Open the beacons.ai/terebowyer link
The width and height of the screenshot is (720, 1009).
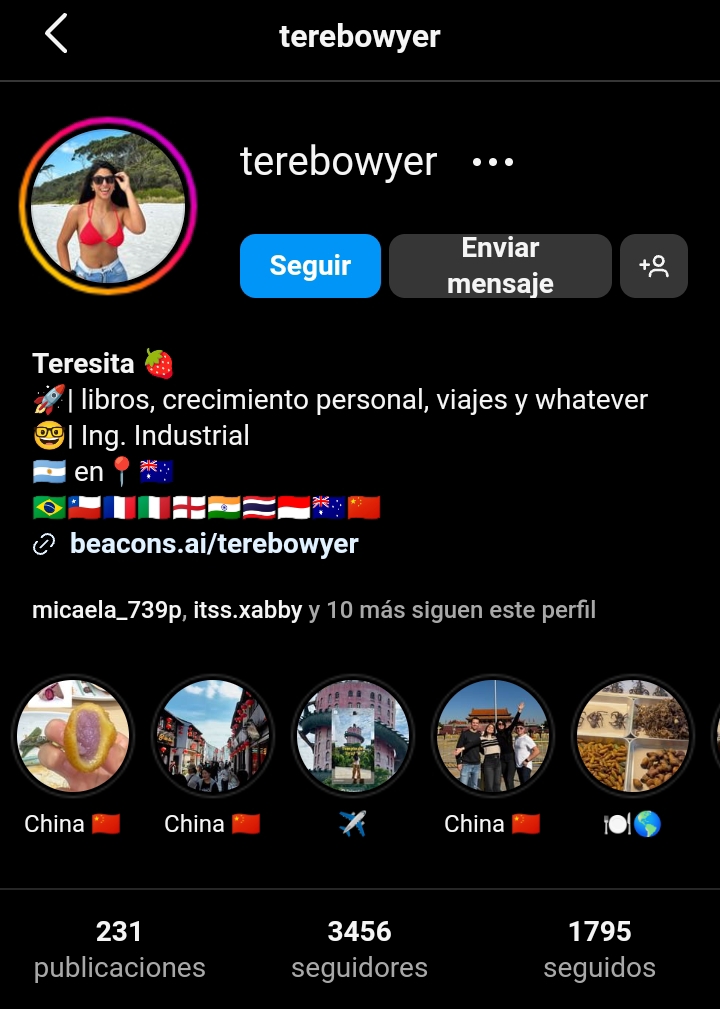(x=214, y=544)
